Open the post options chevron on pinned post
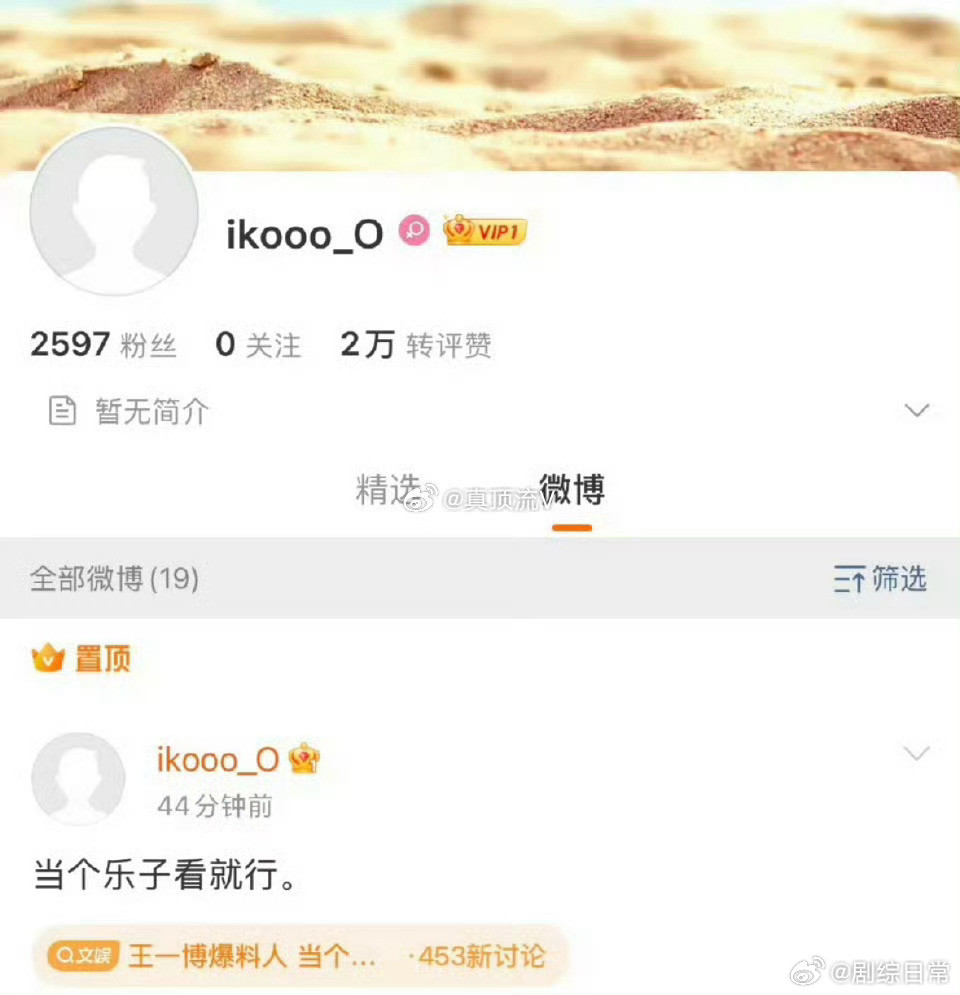Image resolution: width=960 pixels, height=995 pixels. coord(915,753)
